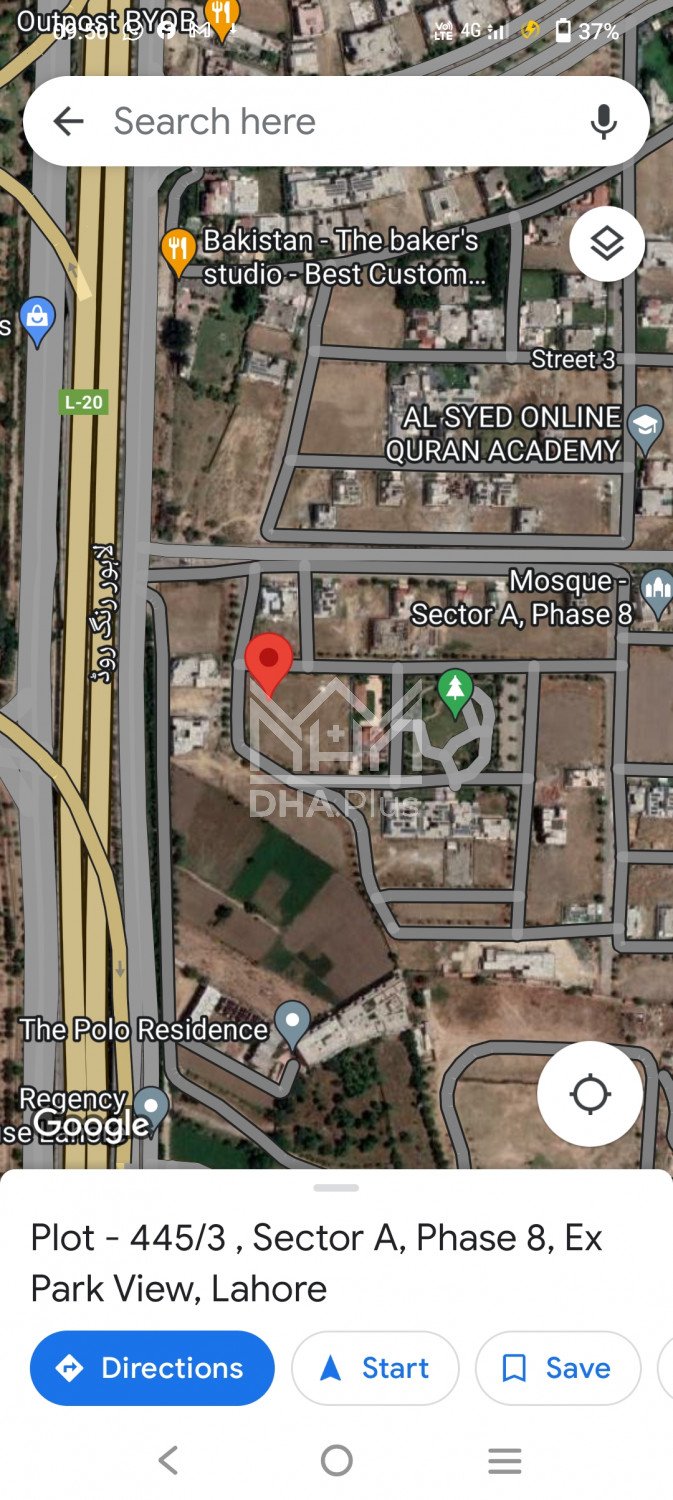Open the blue shopping bag marker
This screenshot has width=673, height=1500.
(37, 320)
